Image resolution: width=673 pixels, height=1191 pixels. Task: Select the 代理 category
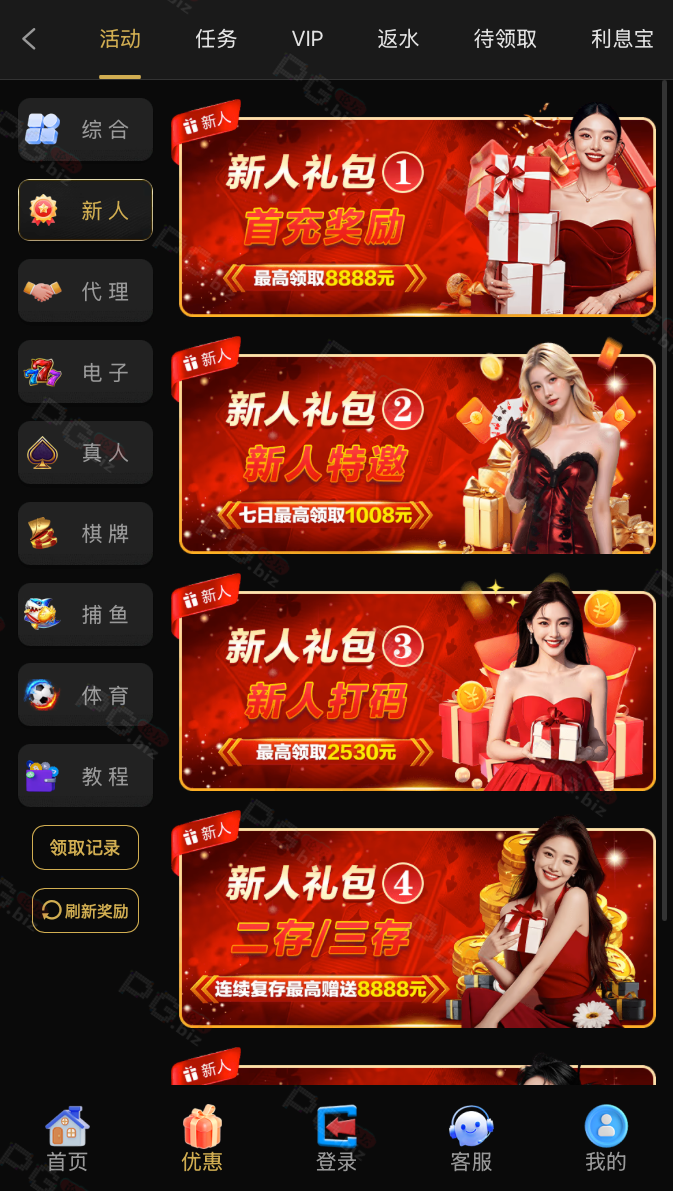pos(85,291)
